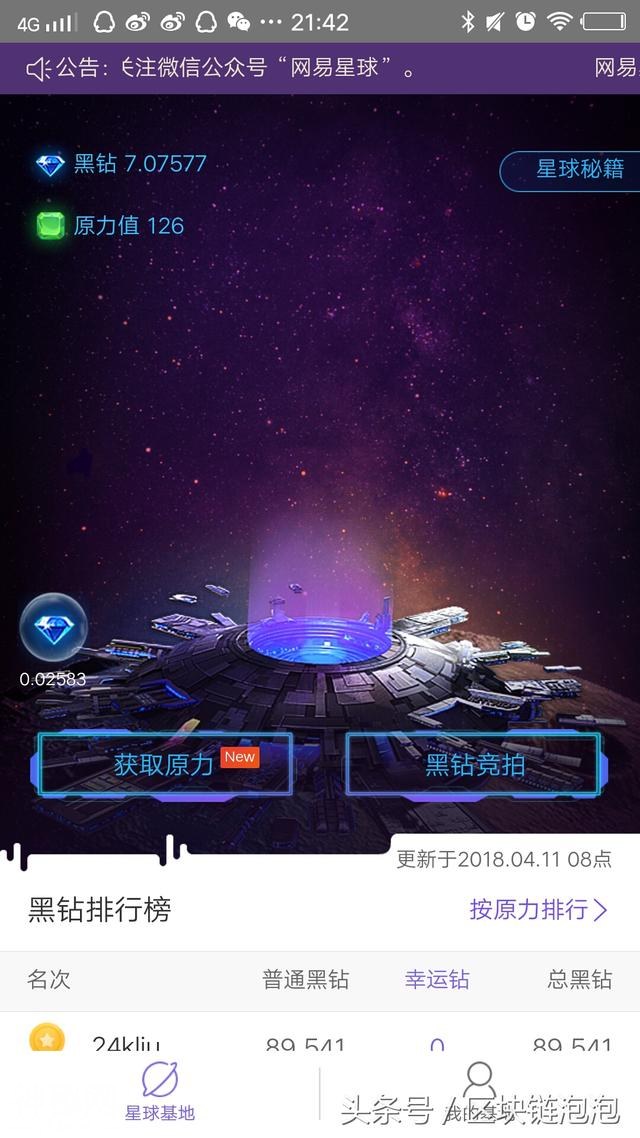Open the 黑钻竞拍 auction

474,765
